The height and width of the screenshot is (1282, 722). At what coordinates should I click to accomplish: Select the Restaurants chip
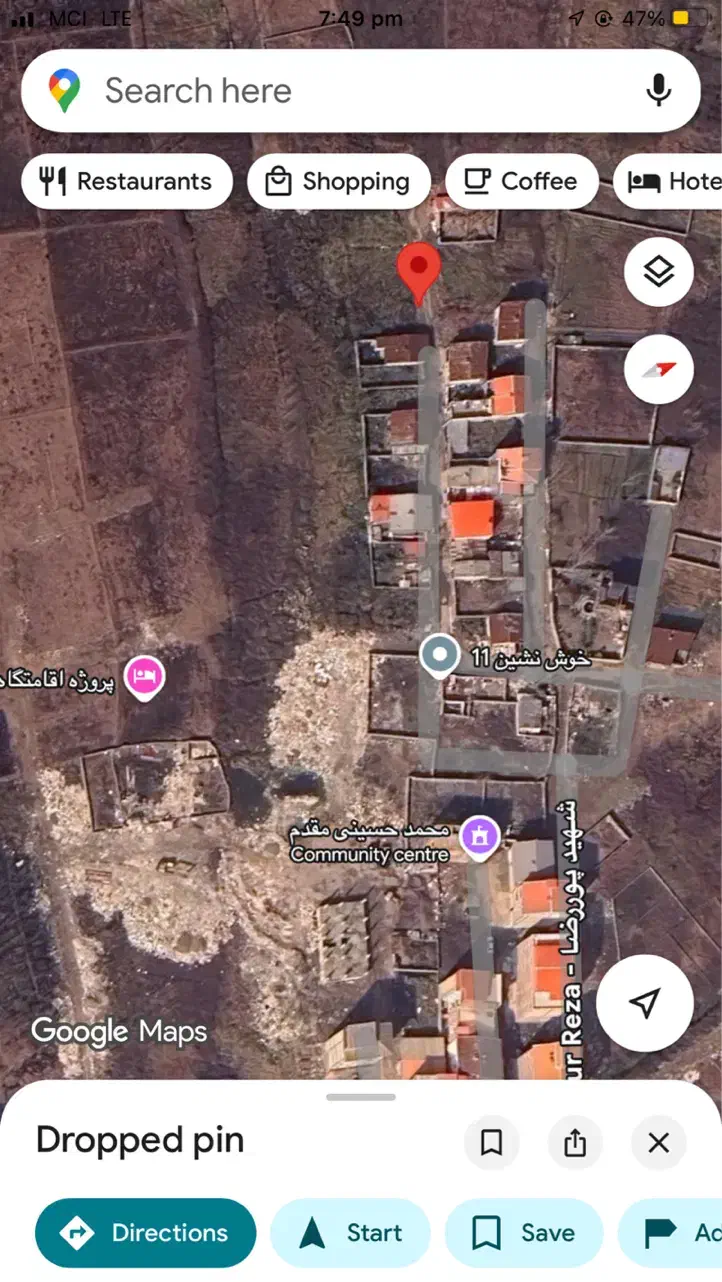pos(127,181)
